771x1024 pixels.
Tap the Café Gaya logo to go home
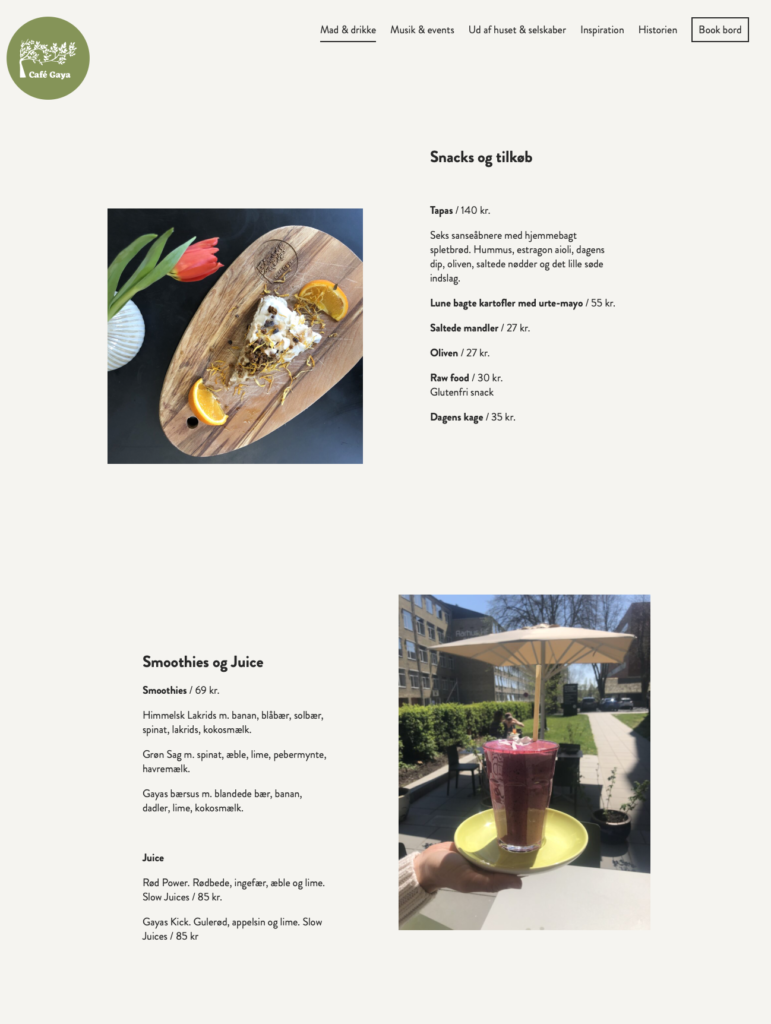pos(48,58)
